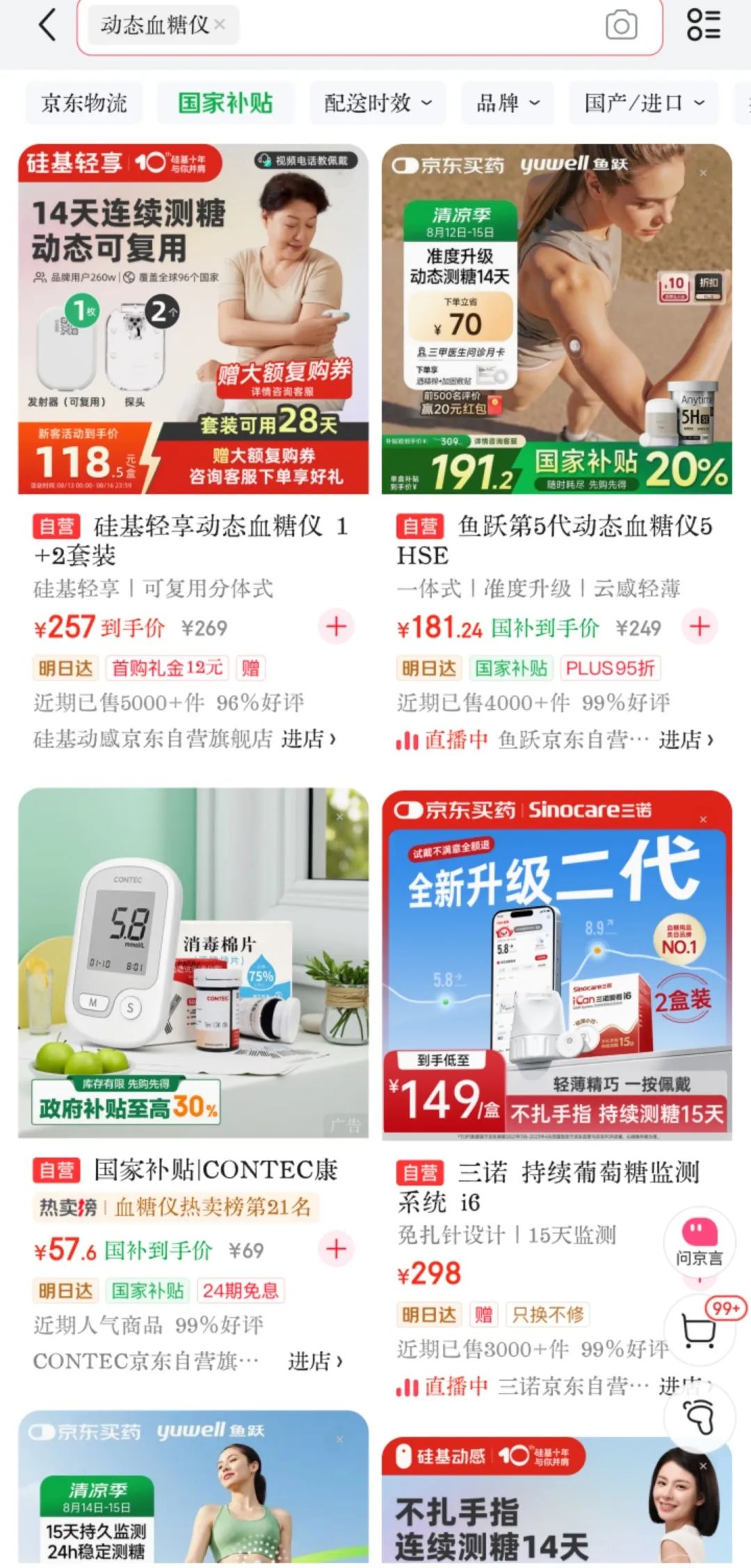Image resolution: width=751 pixels, height=1568 pixels.
Task: Toggle the 国家补贴 filter chip
Action: coord(225,104)
